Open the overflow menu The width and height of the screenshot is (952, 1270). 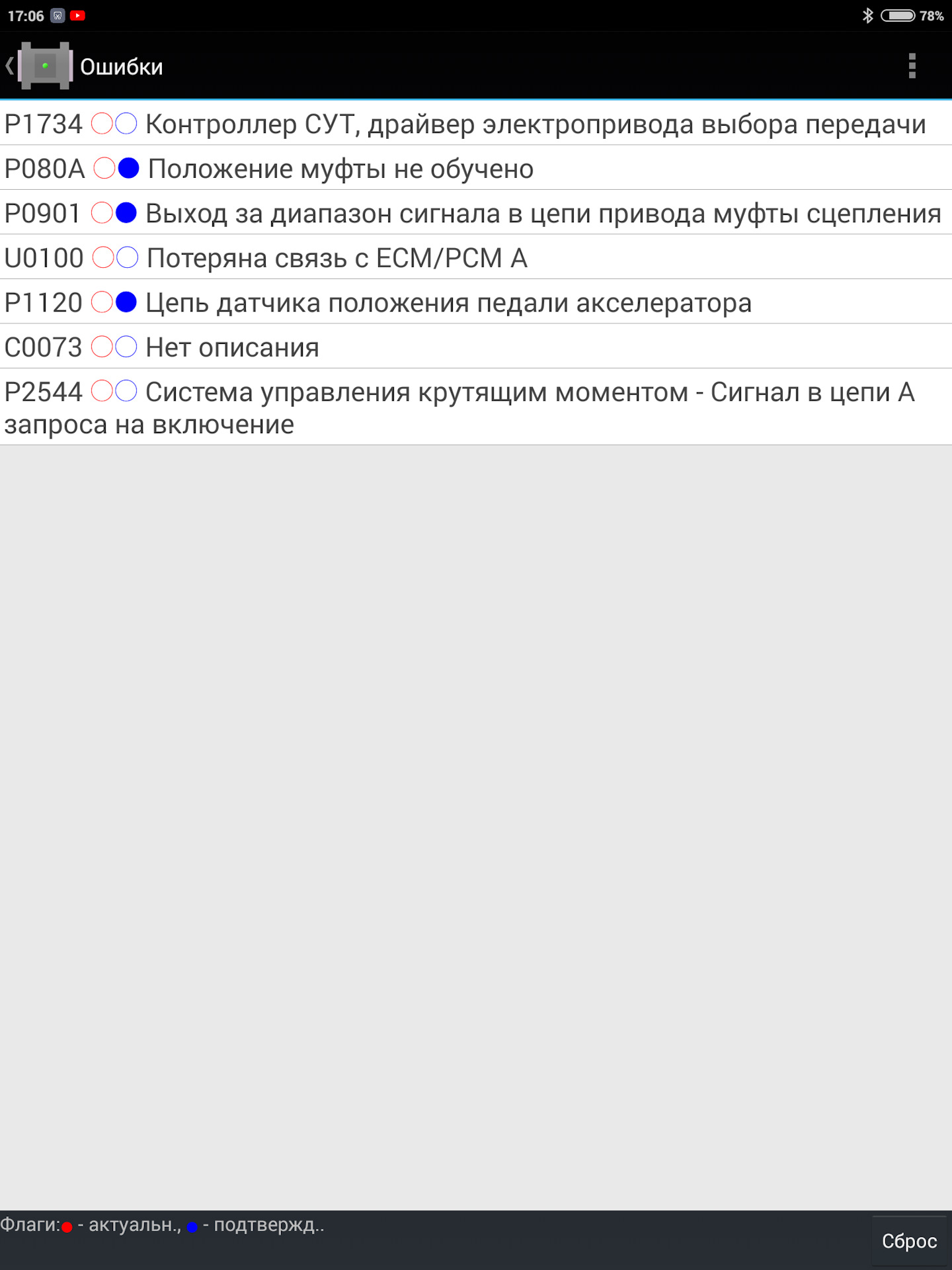[912, 66]
